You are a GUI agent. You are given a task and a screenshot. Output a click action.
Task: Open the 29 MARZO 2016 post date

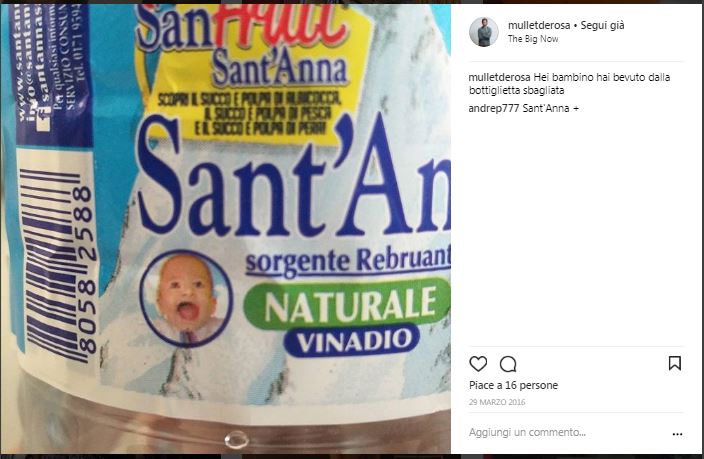[496, 402]
